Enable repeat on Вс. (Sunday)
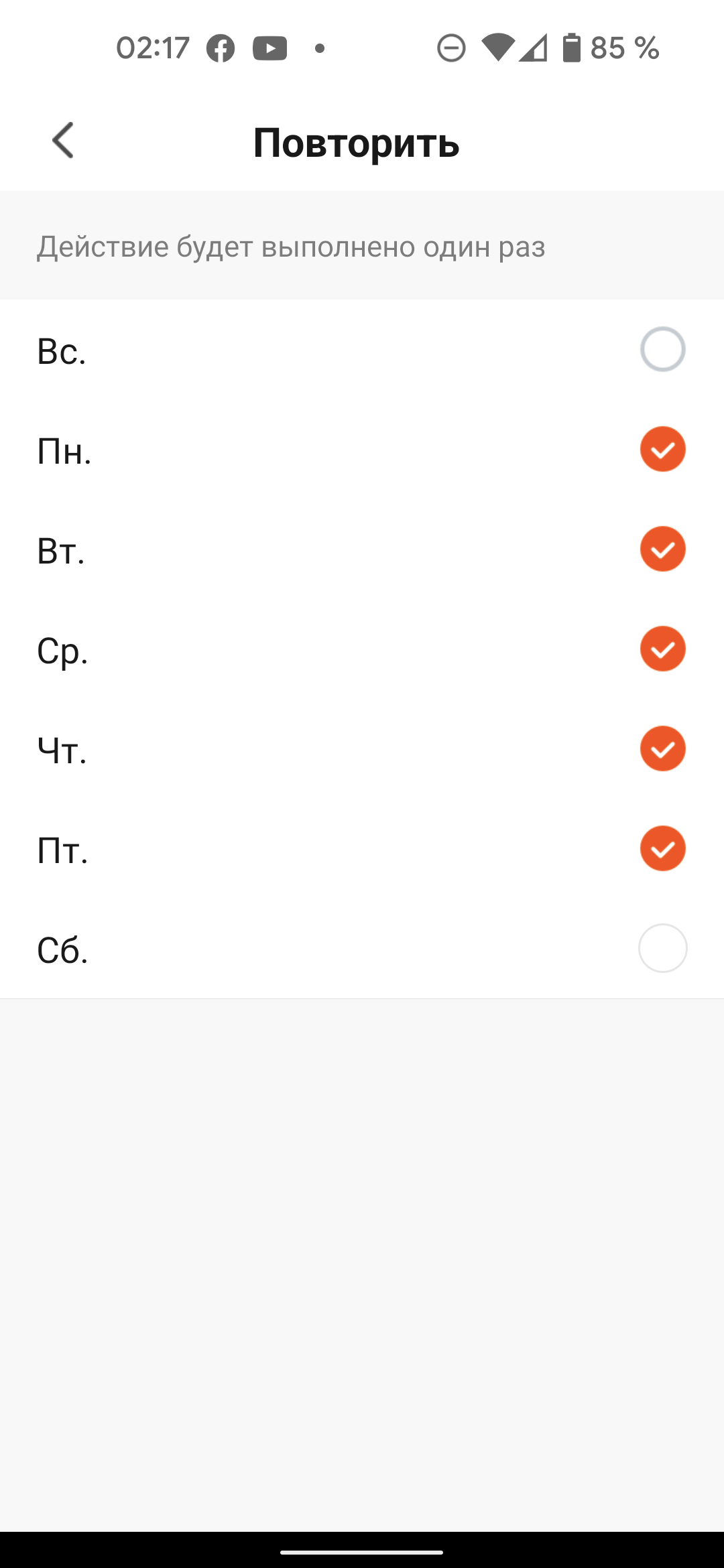 tap(662, 349)
